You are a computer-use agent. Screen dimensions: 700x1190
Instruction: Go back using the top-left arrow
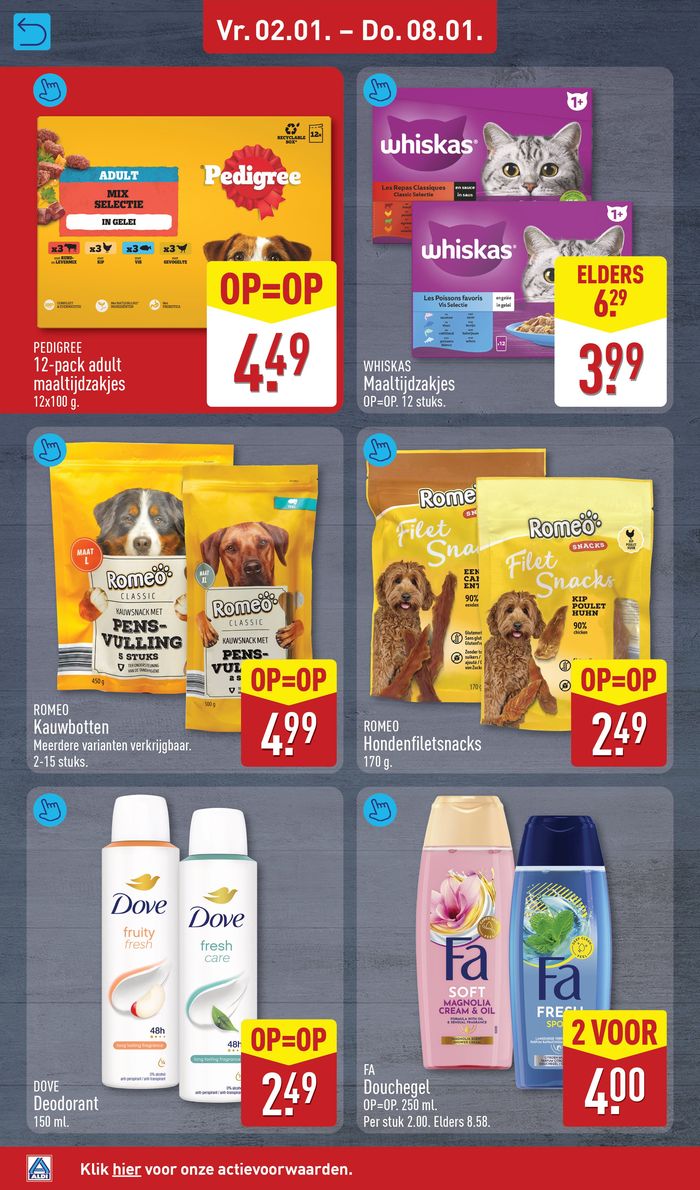pos(31,32)
